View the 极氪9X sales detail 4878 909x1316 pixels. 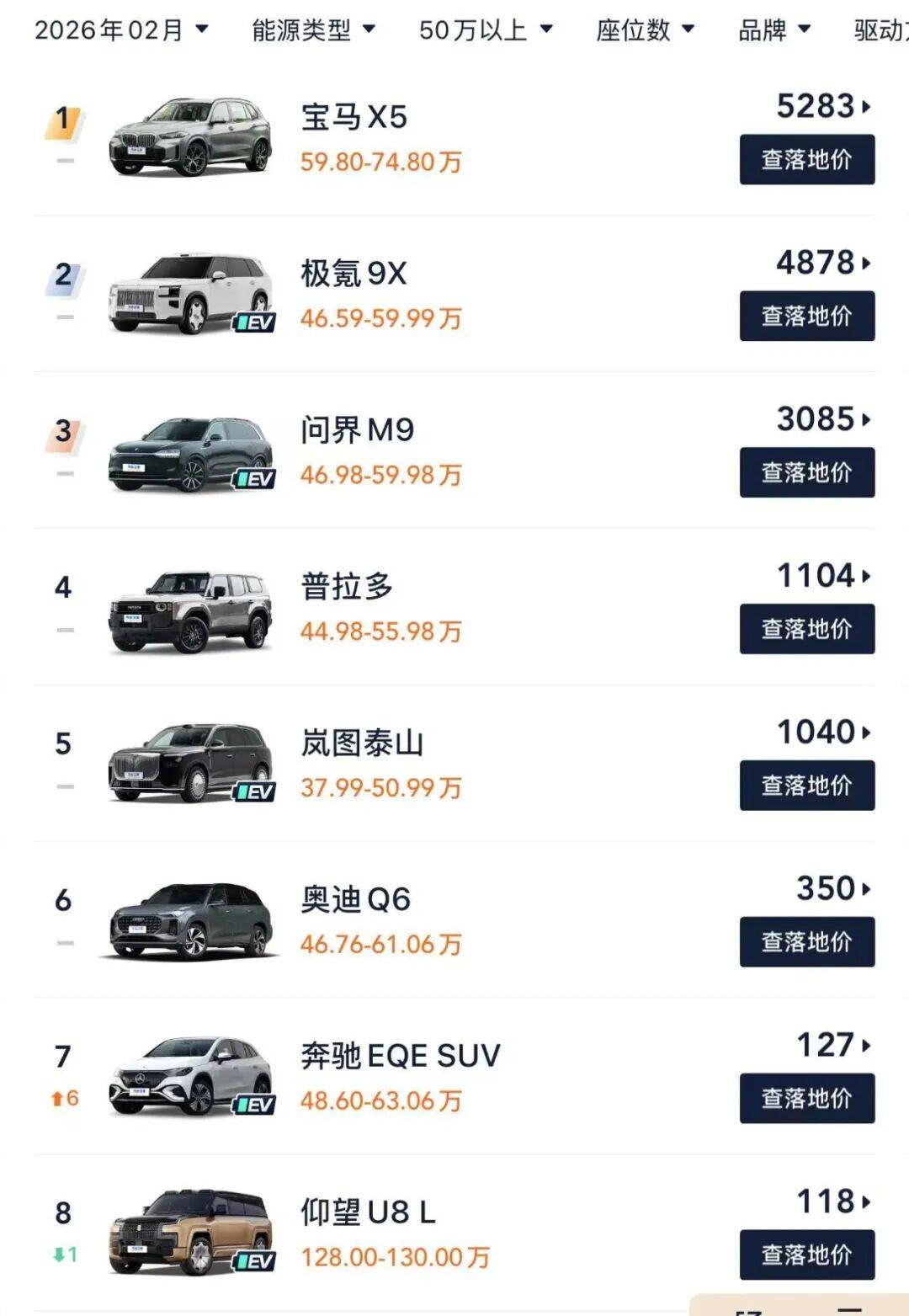[823, 263]
